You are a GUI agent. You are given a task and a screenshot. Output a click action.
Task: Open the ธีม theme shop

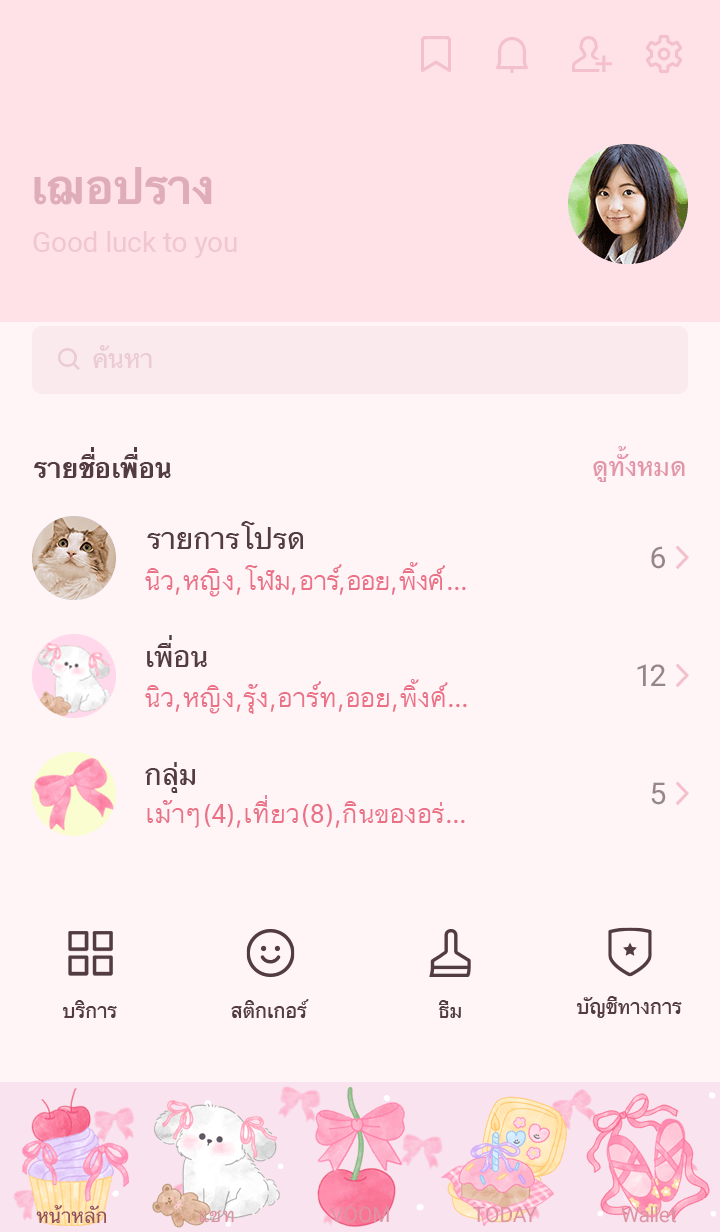pyautogui.click(x=450, y=973)
